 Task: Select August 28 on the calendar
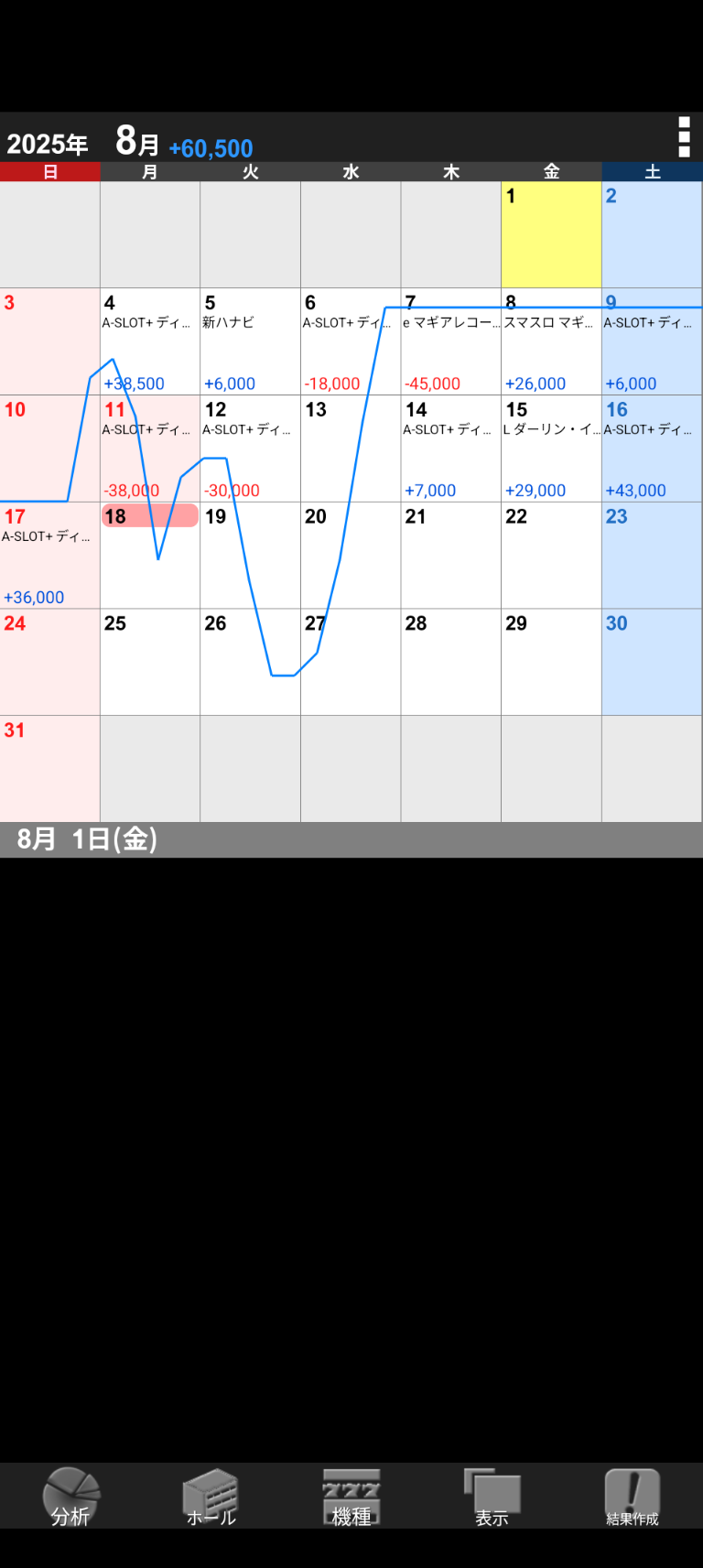pos(450,662)
